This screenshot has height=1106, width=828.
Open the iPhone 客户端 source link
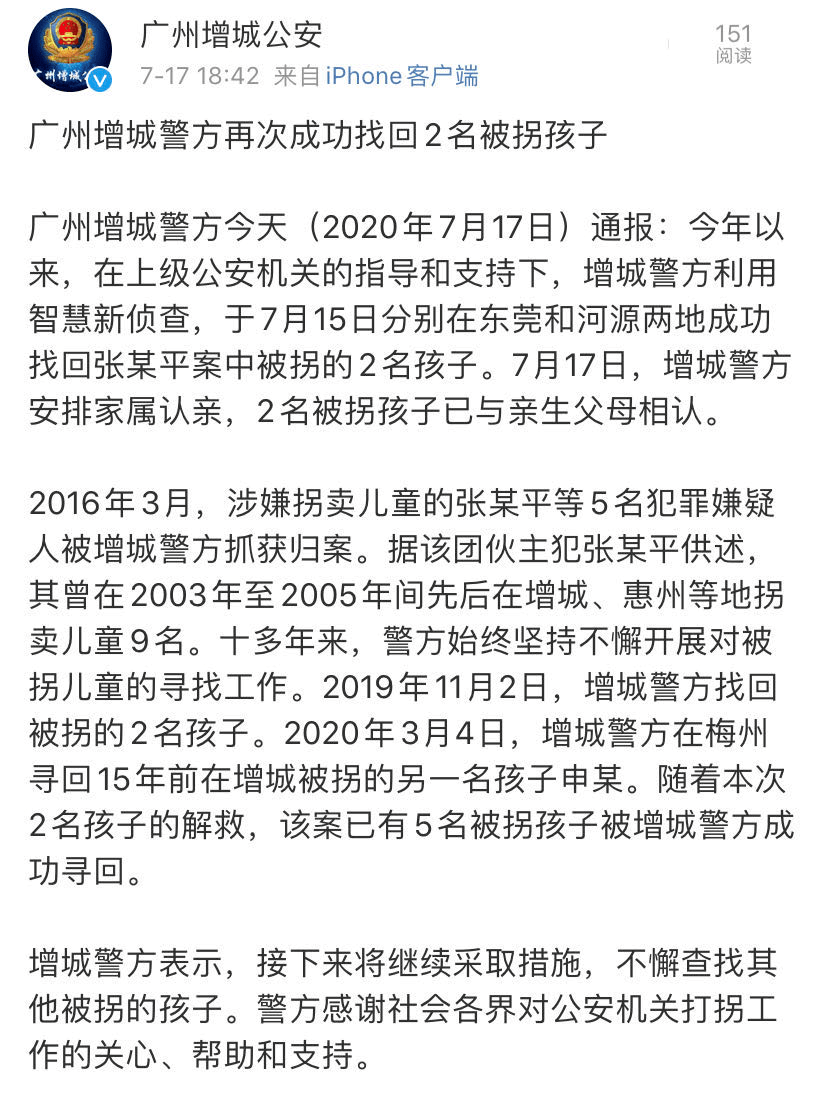coord(399,75)
